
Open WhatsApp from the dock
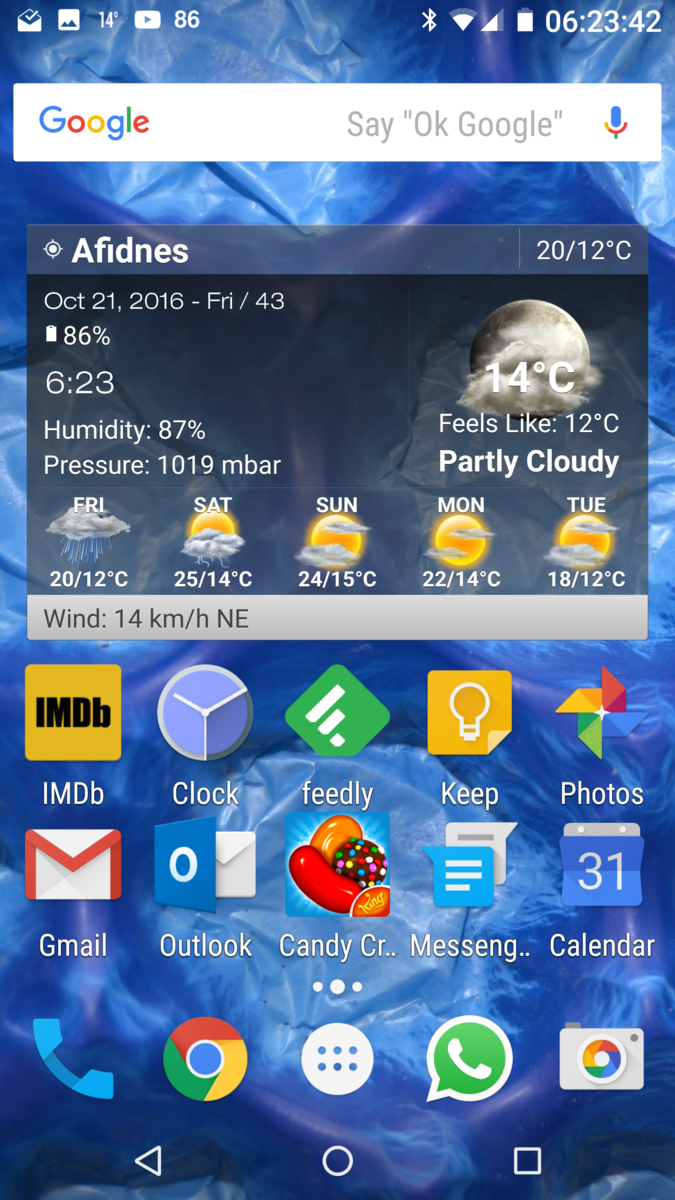469,1058
